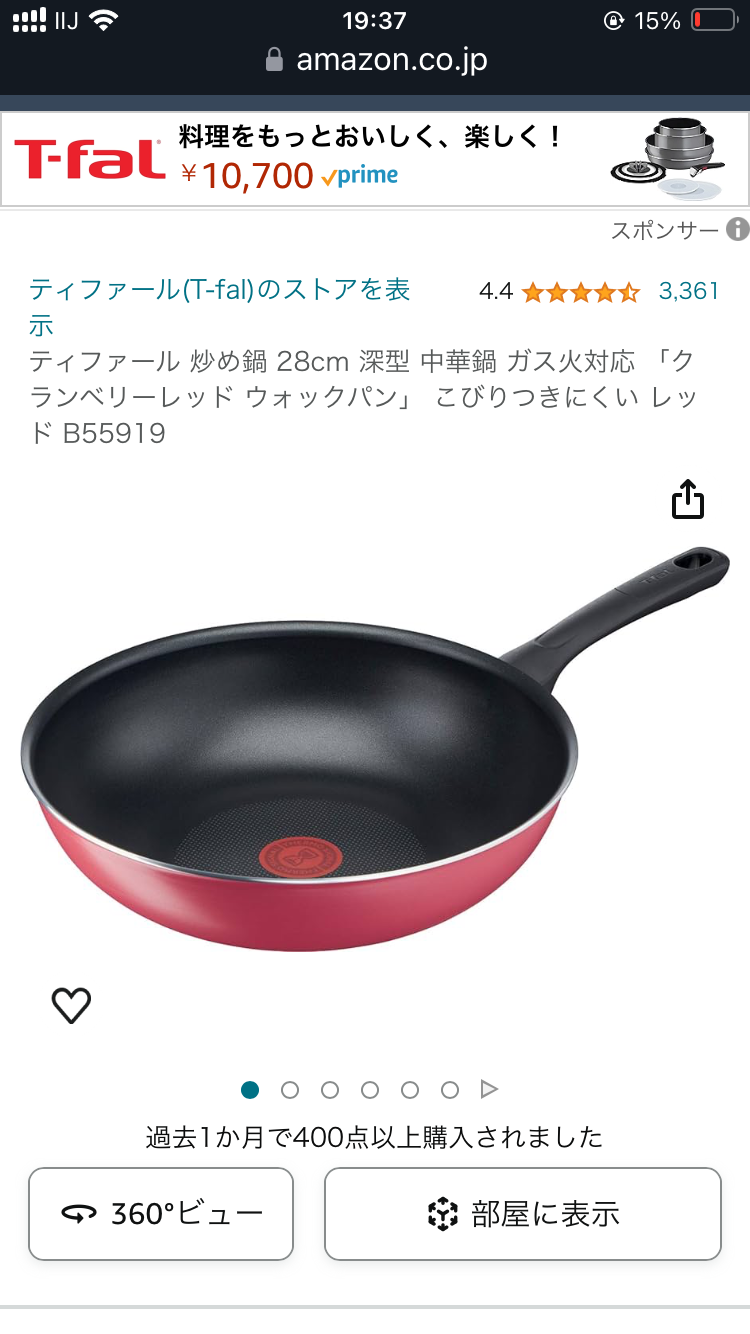
Task: Select the first carousel dot
Action: 250,1089
